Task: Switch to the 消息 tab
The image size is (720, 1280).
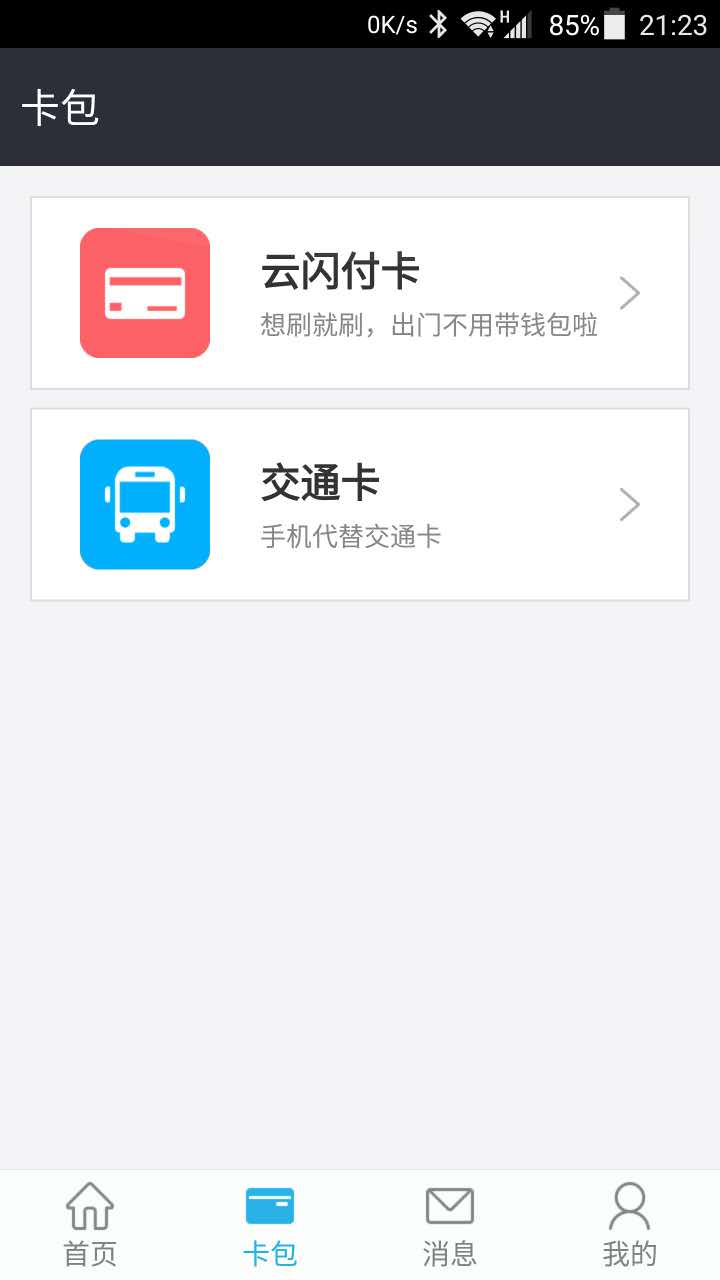Action: pyautogui.click(x=449, y=1222)
